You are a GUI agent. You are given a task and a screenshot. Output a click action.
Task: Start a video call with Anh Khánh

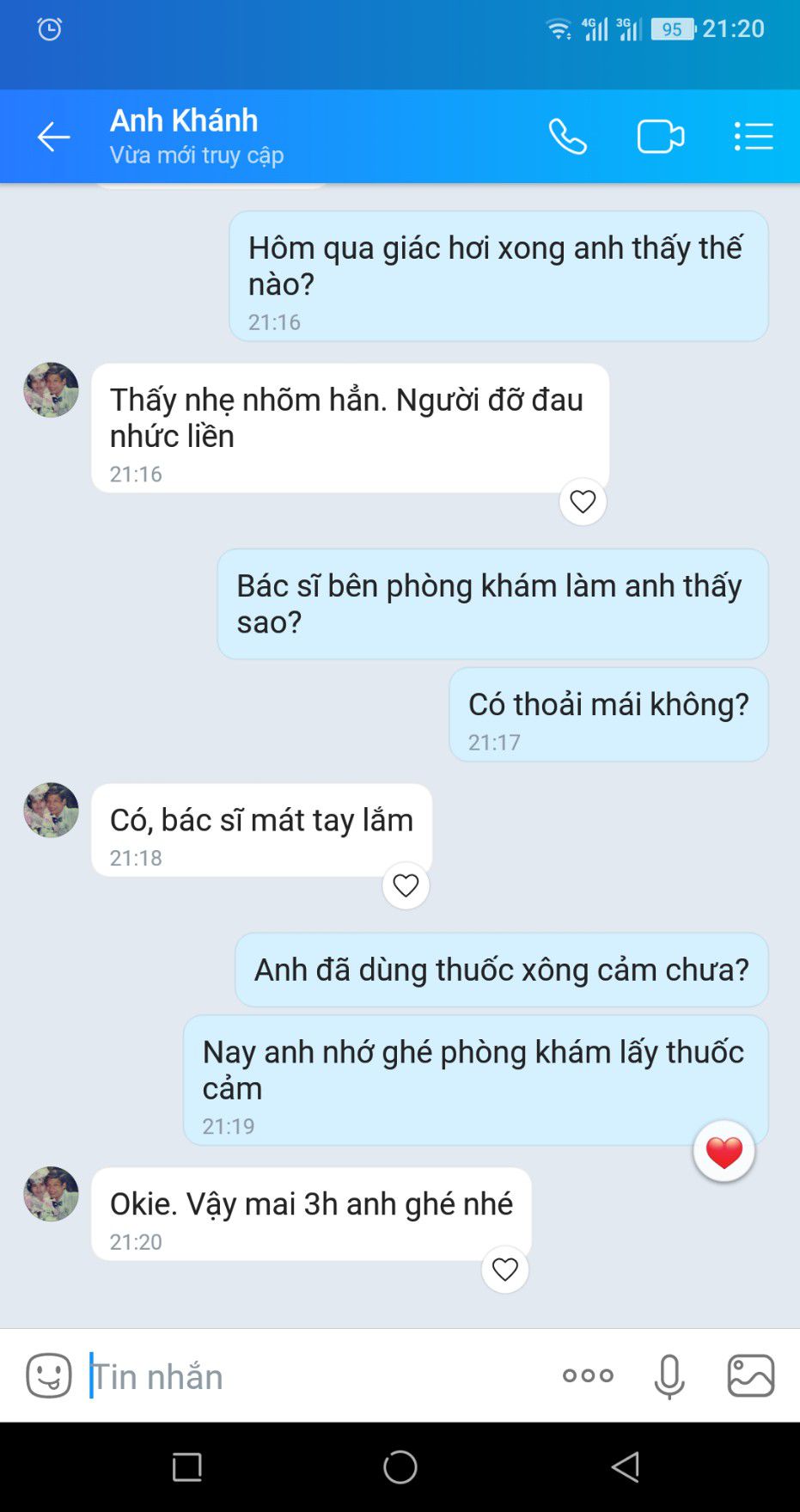660,137
